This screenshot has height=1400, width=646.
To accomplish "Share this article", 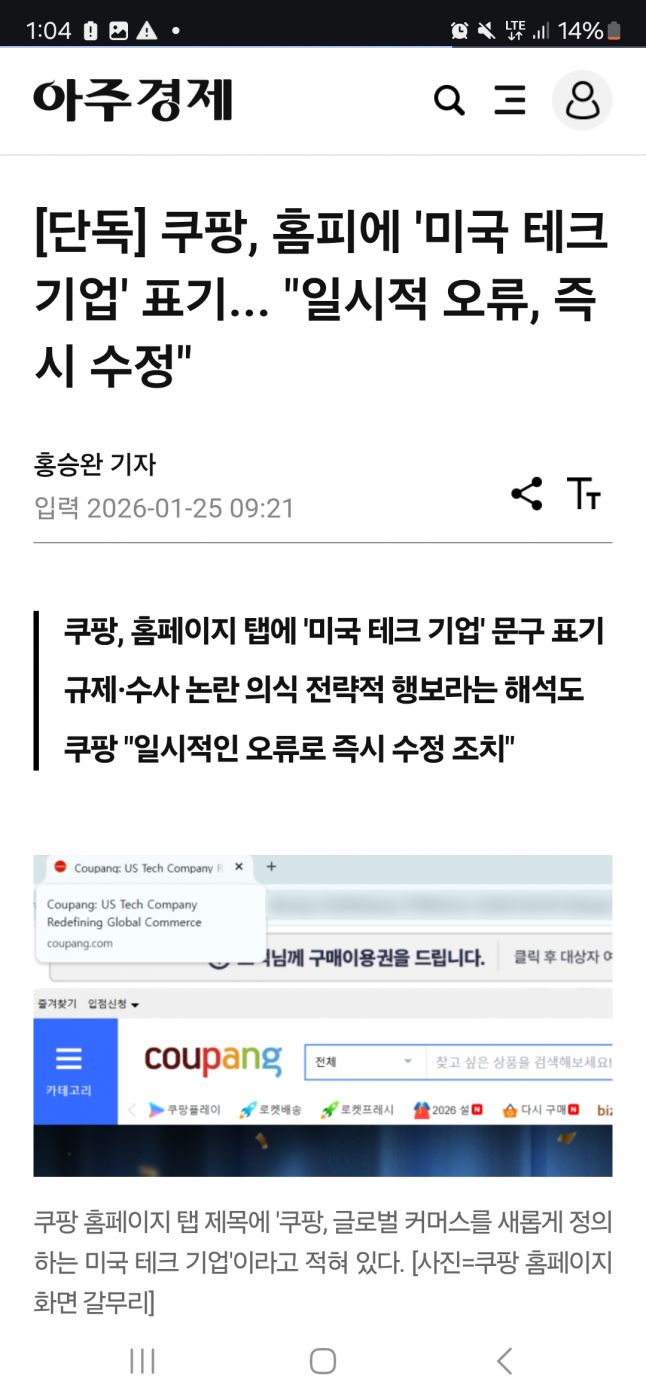I will pyautogui.click(x=526, y=494).
